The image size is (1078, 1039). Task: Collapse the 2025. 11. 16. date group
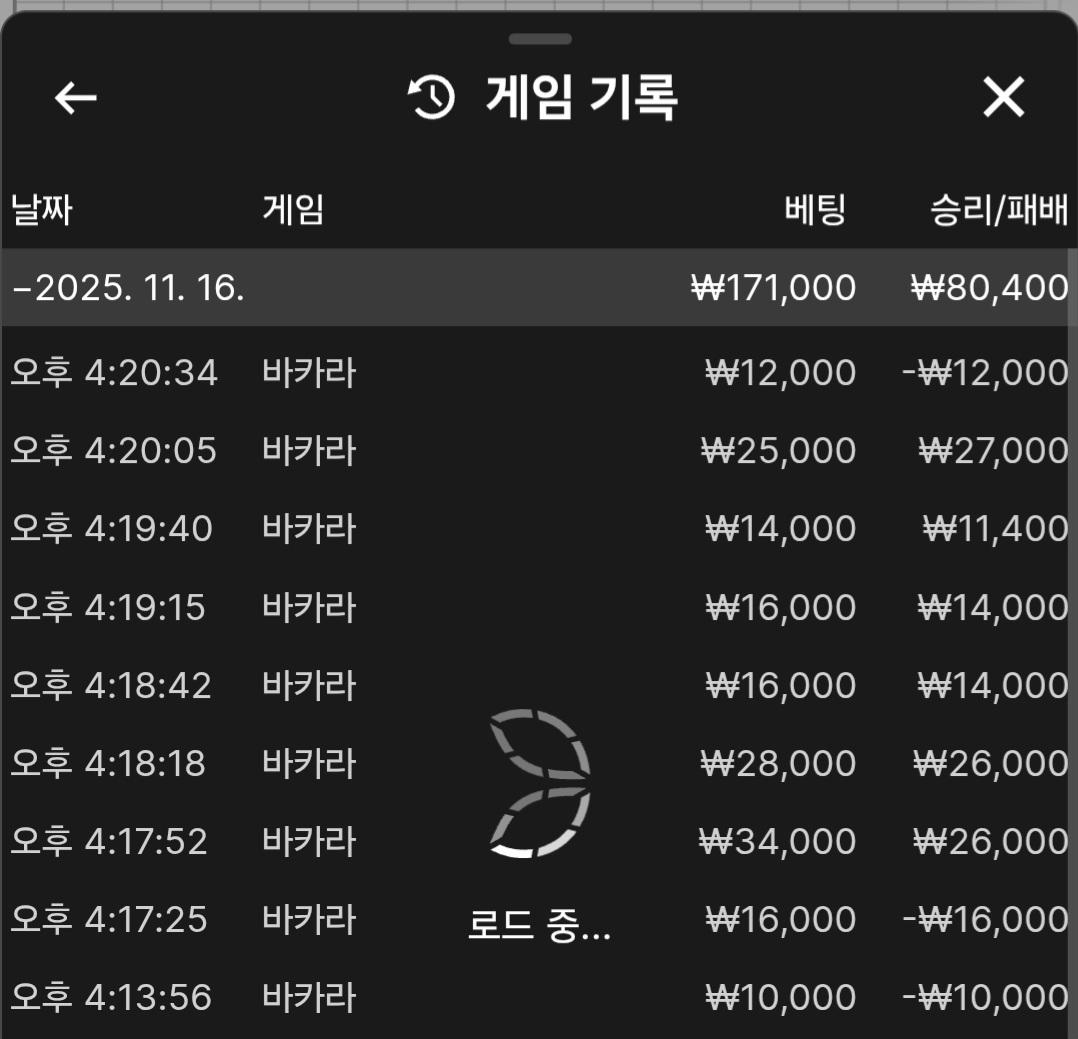[128, 288]
